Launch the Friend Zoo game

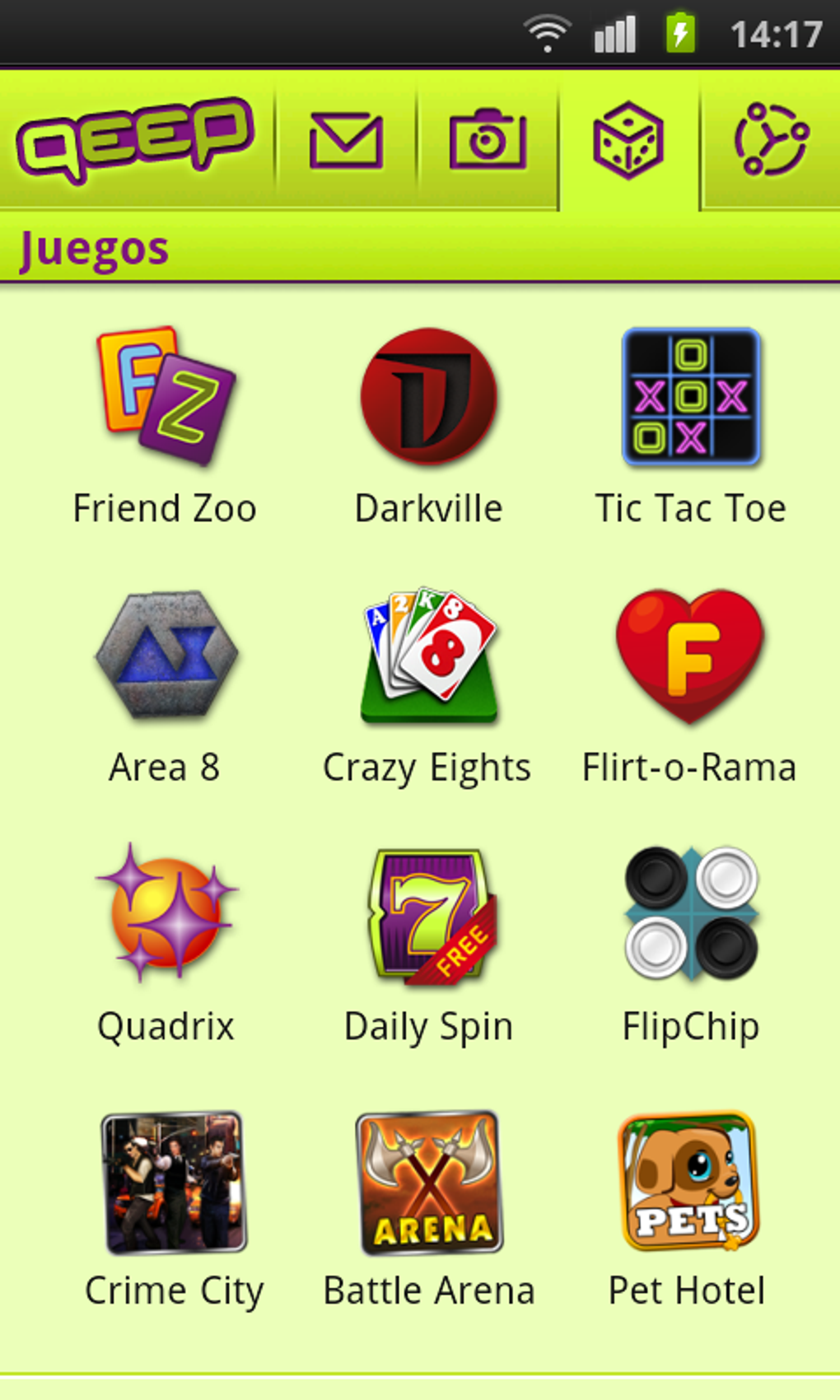166,401
